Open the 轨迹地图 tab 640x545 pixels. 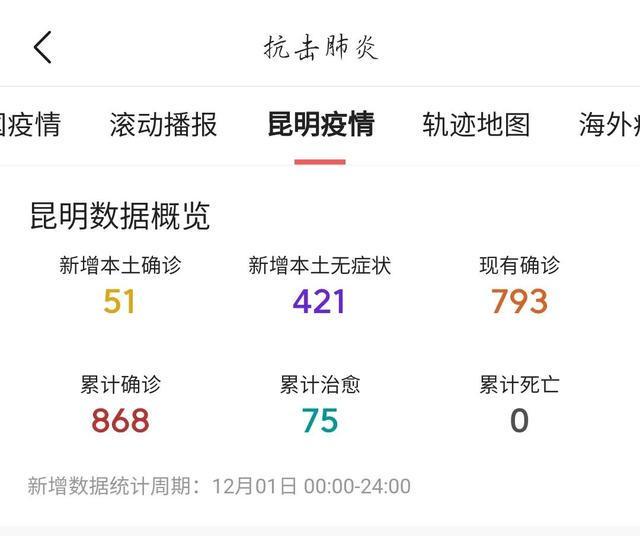tap(476, 125)
